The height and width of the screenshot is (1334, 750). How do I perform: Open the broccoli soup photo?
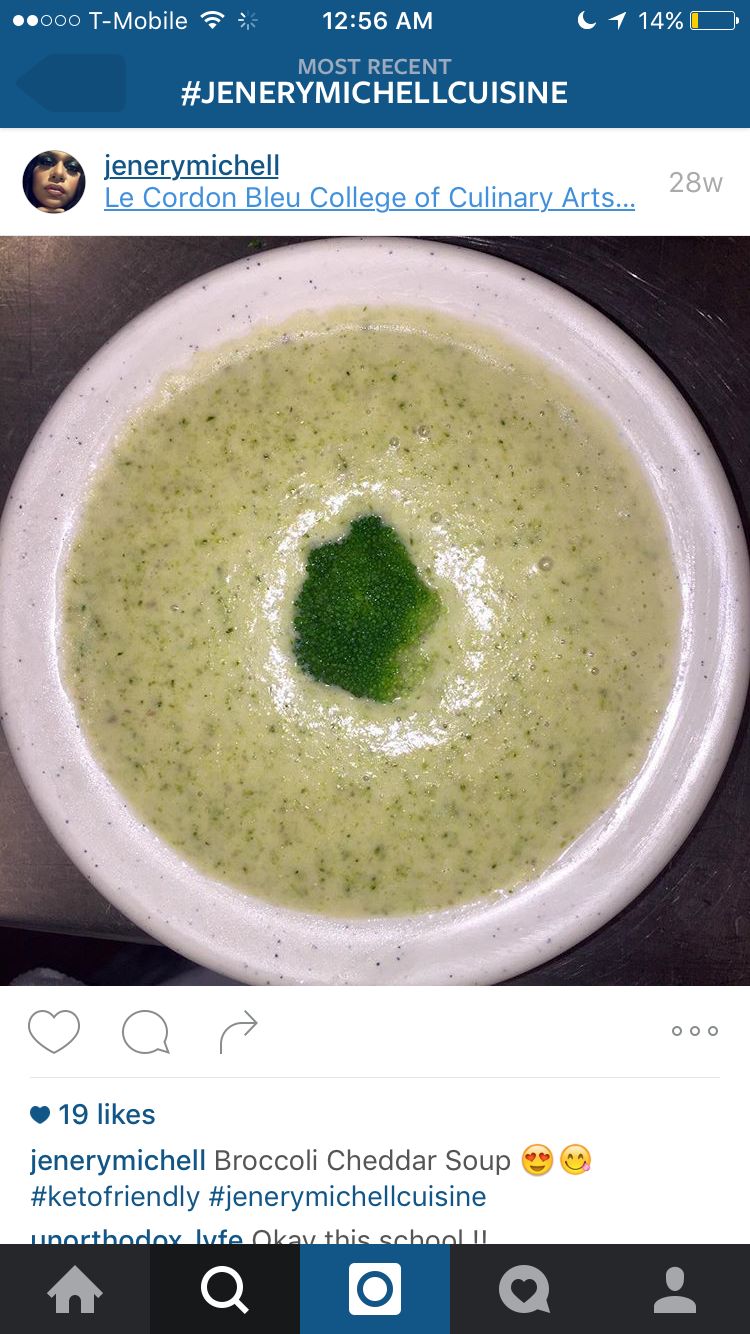tap(375, 610)
